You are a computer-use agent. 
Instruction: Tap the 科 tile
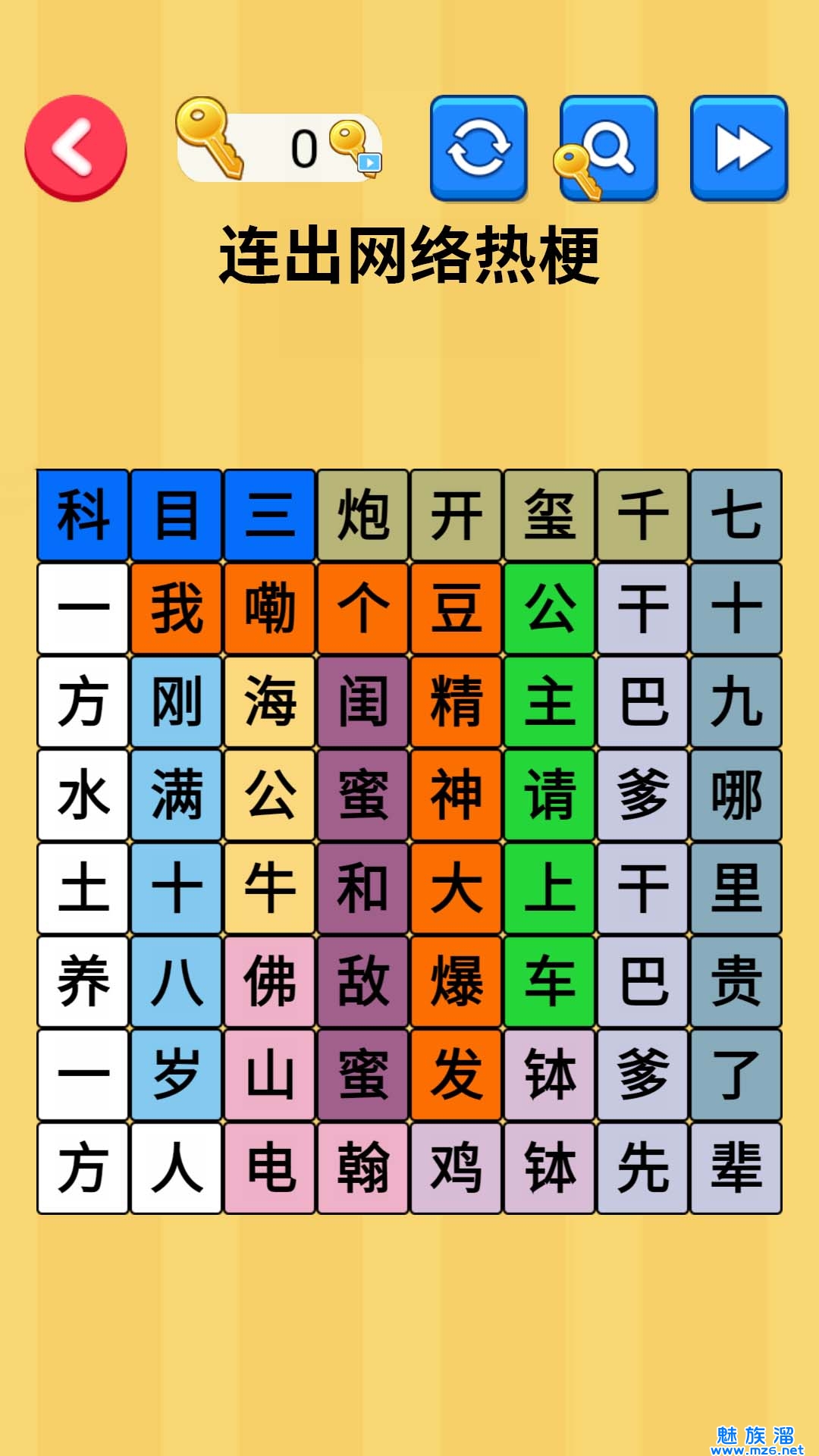click(x=83, y=516)
